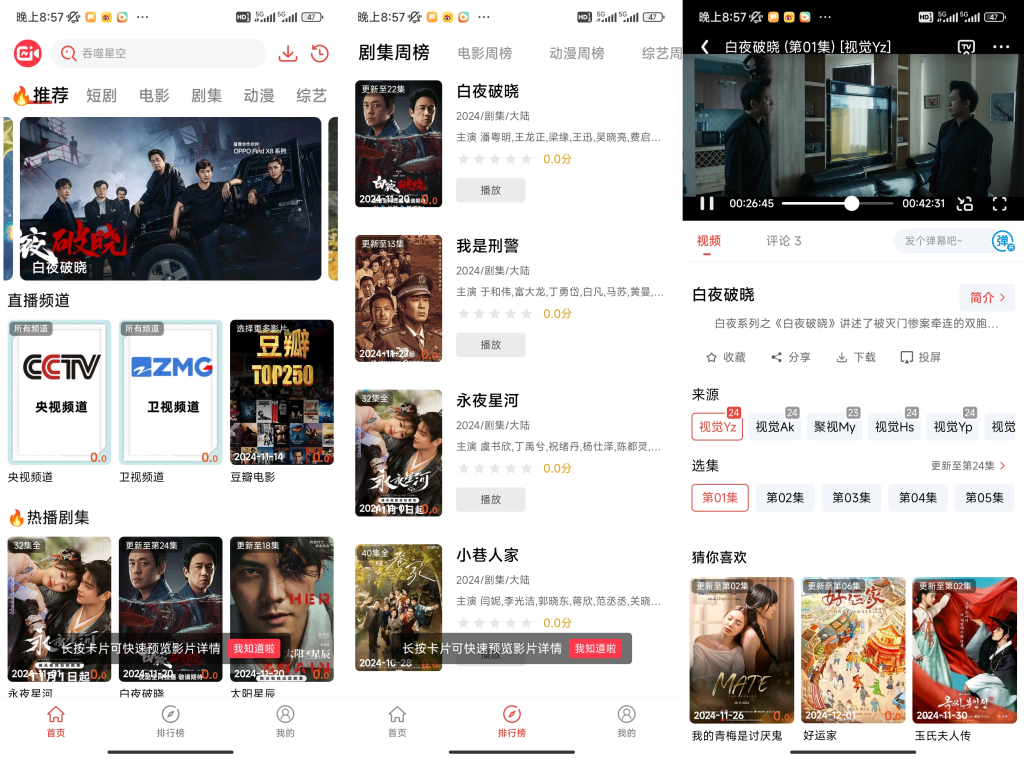Switch to the 动漫周榜 tab
The width and height of the screenshot is (1024, 759).
(x=577, y=53)
